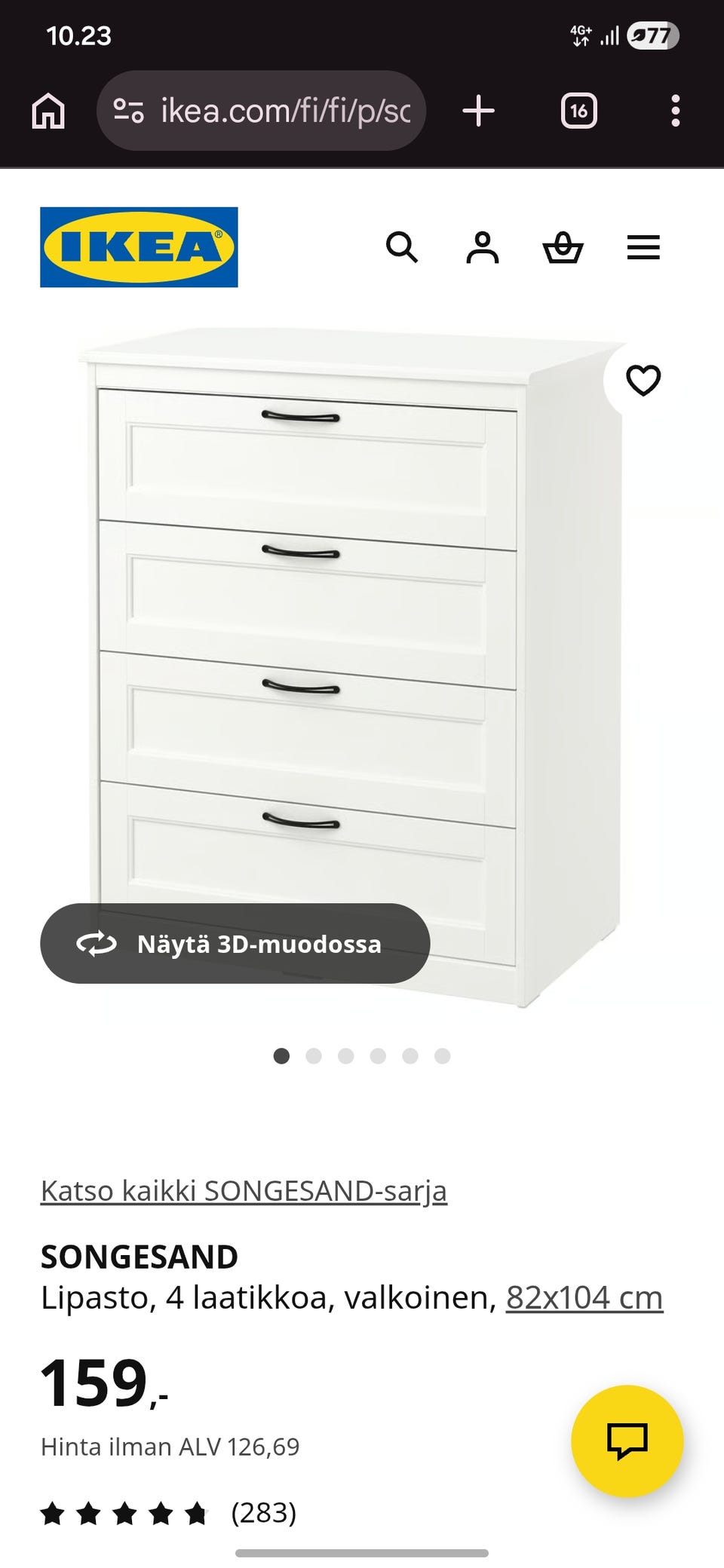Select the 82x104 cm size link

(585, 1297)
